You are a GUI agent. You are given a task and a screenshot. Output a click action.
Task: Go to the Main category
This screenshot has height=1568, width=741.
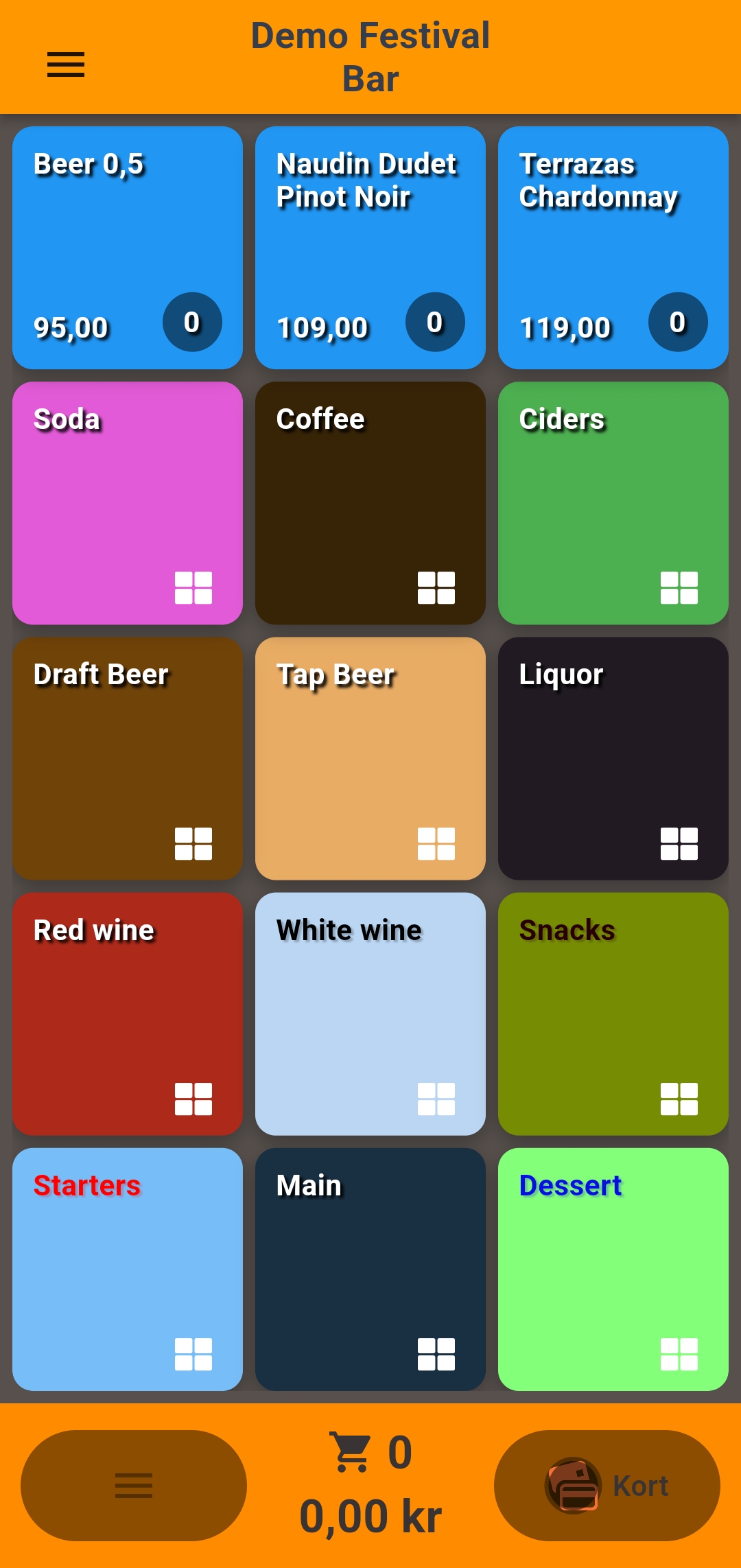click(370, 1268)
